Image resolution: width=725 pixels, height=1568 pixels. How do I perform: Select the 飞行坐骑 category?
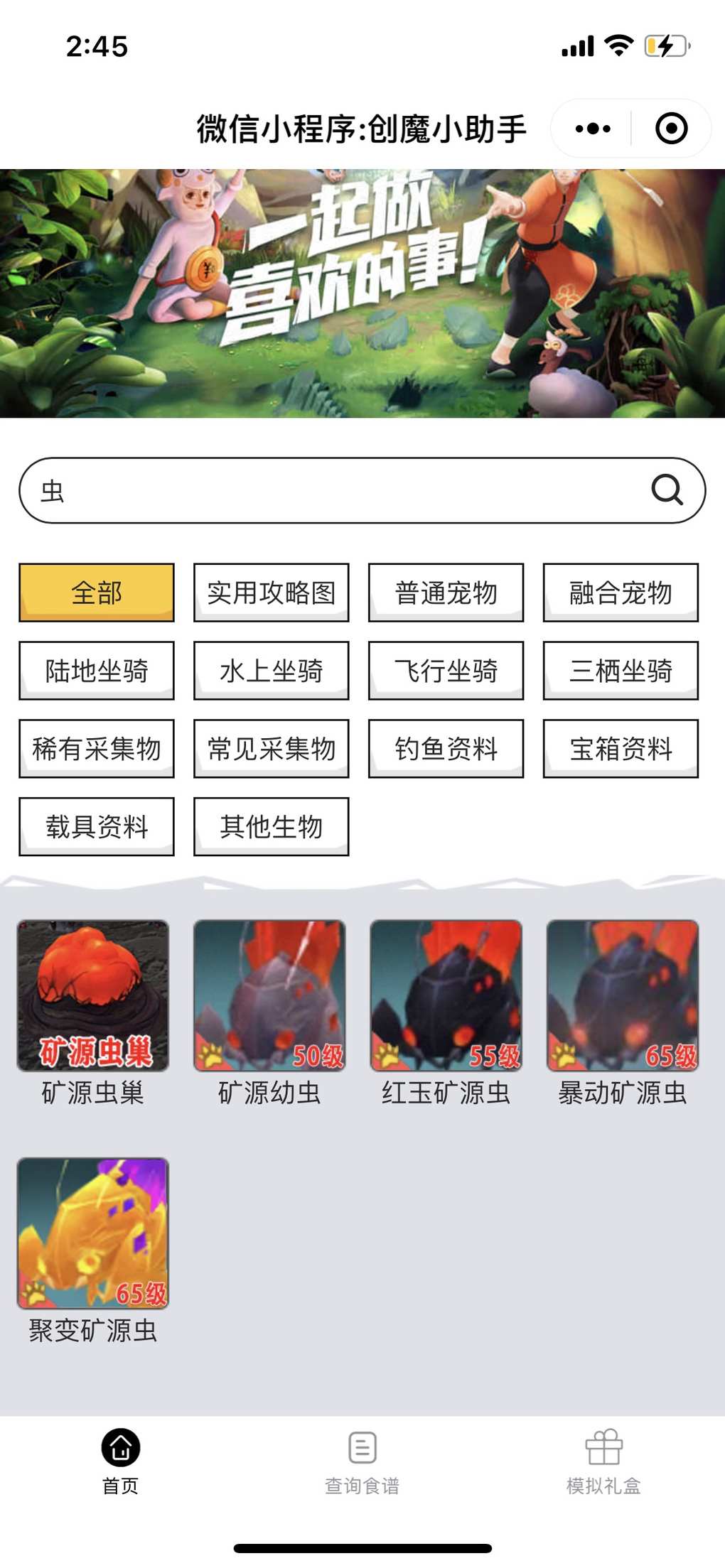(446, 671)
